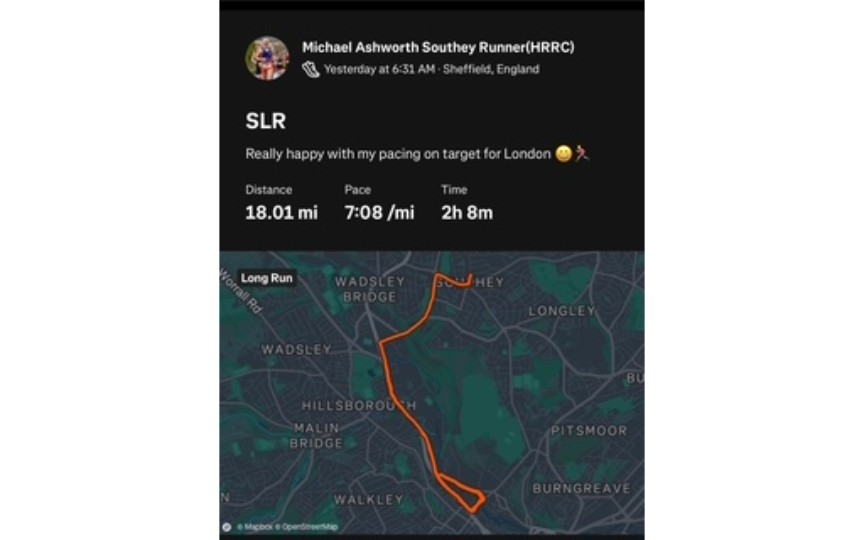This screenshot has height=540, width=864.
Task: Open the SLR activity title
Action: 266,121
